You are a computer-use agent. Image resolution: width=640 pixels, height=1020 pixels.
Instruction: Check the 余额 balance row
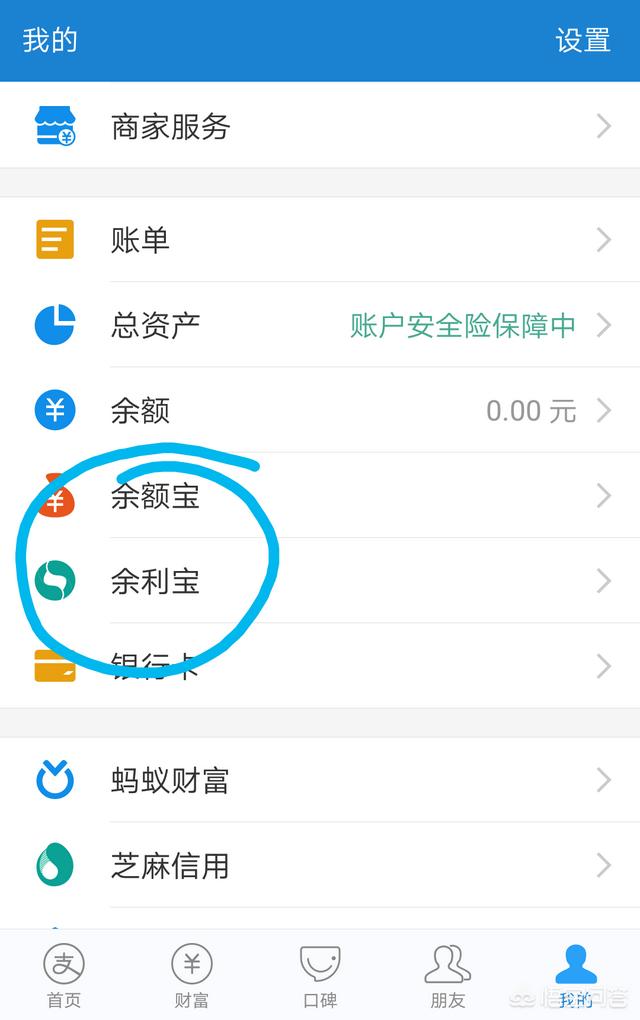pos(320,410)
